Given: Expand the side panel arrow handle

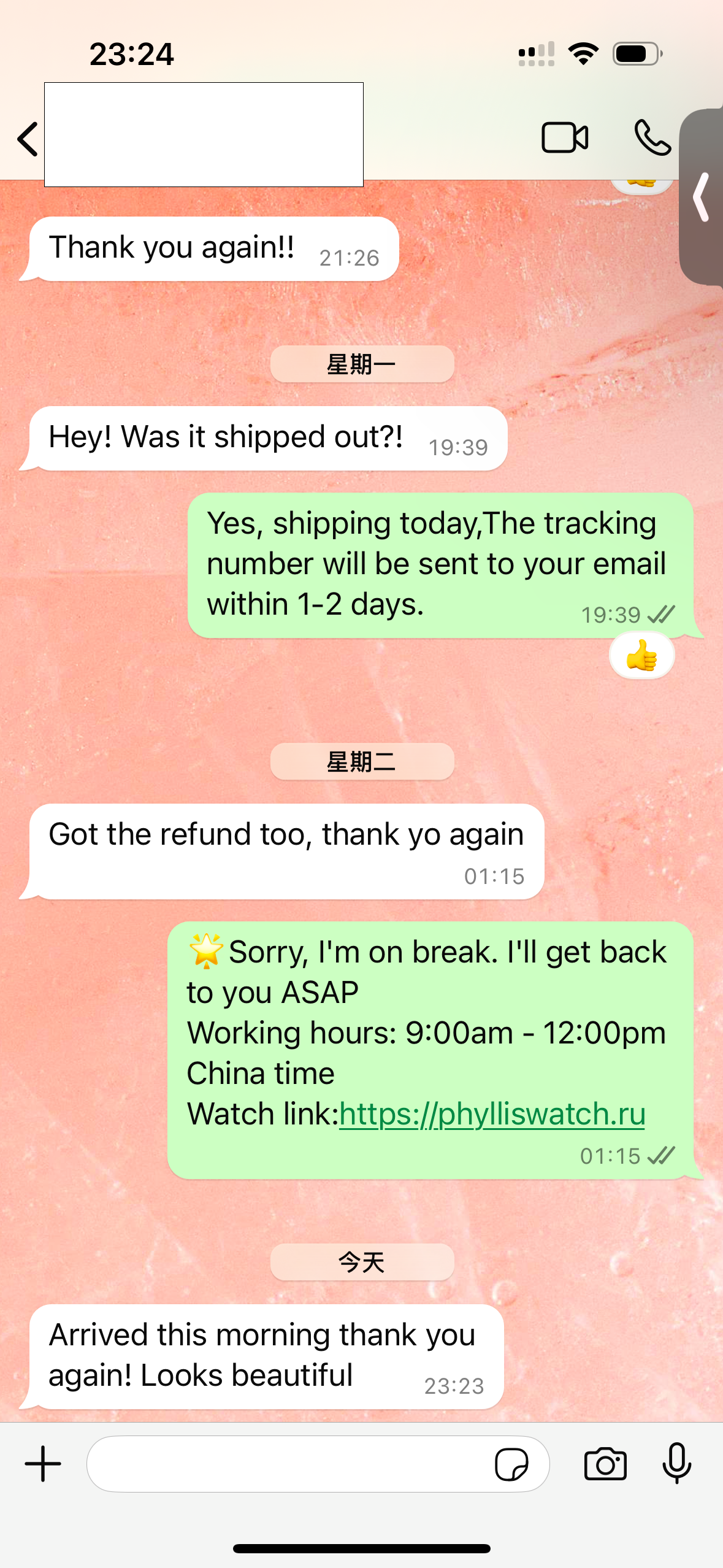Looking at the screenshot, I should 702,196.
